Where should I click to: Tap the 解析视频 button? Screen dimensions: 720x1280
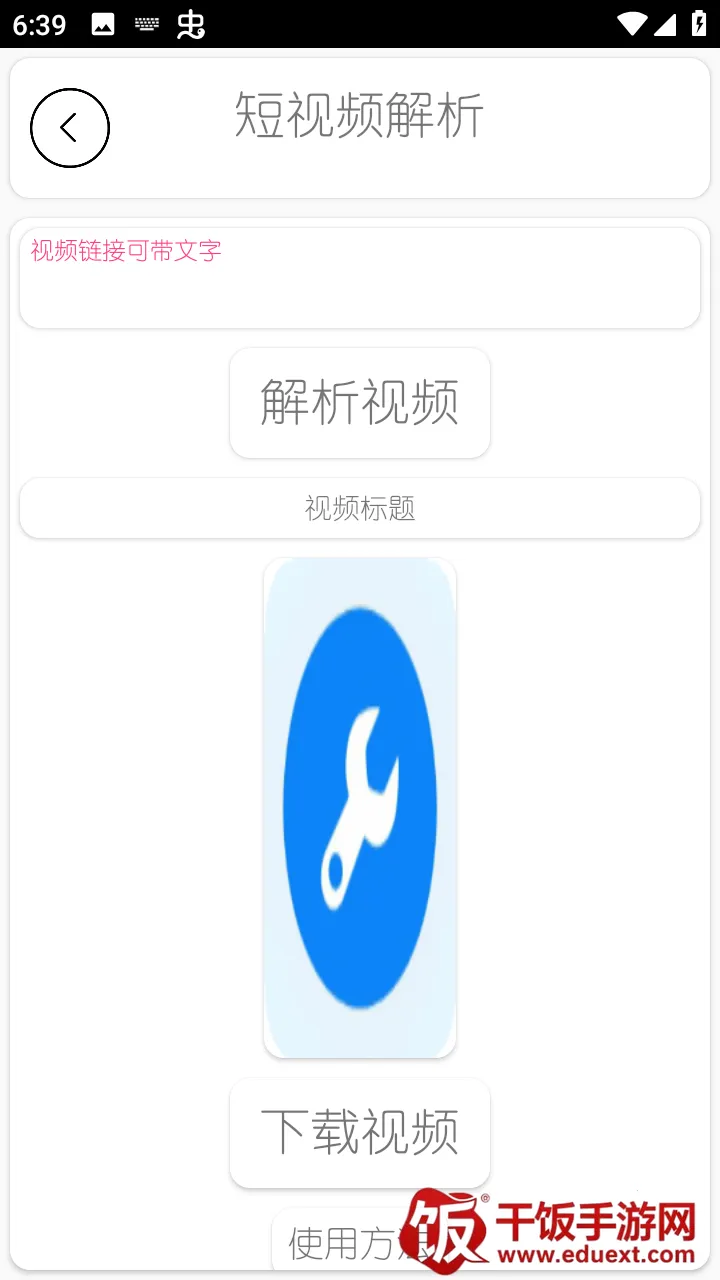[360, 403]
